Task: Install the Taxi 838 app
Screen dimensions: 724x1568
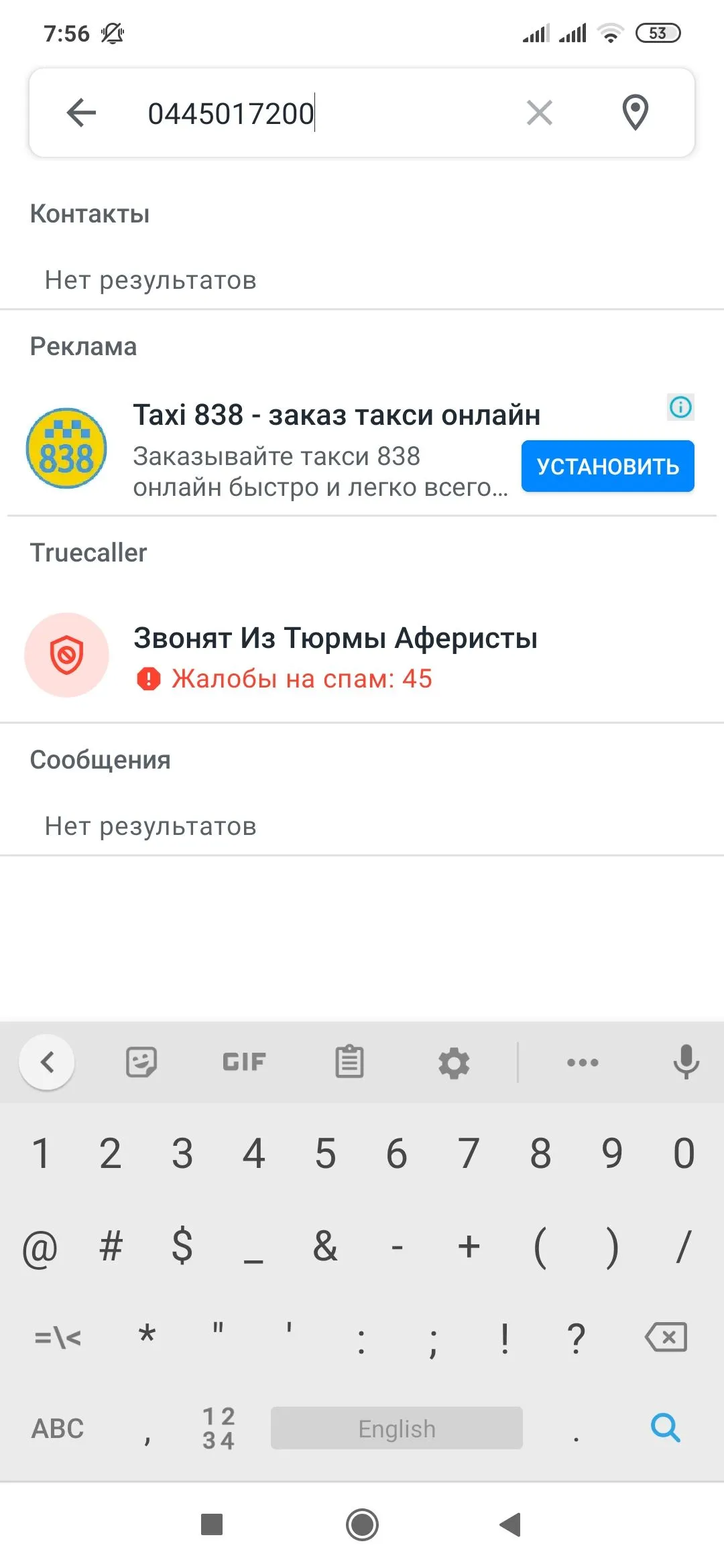Action: point(607,466)
